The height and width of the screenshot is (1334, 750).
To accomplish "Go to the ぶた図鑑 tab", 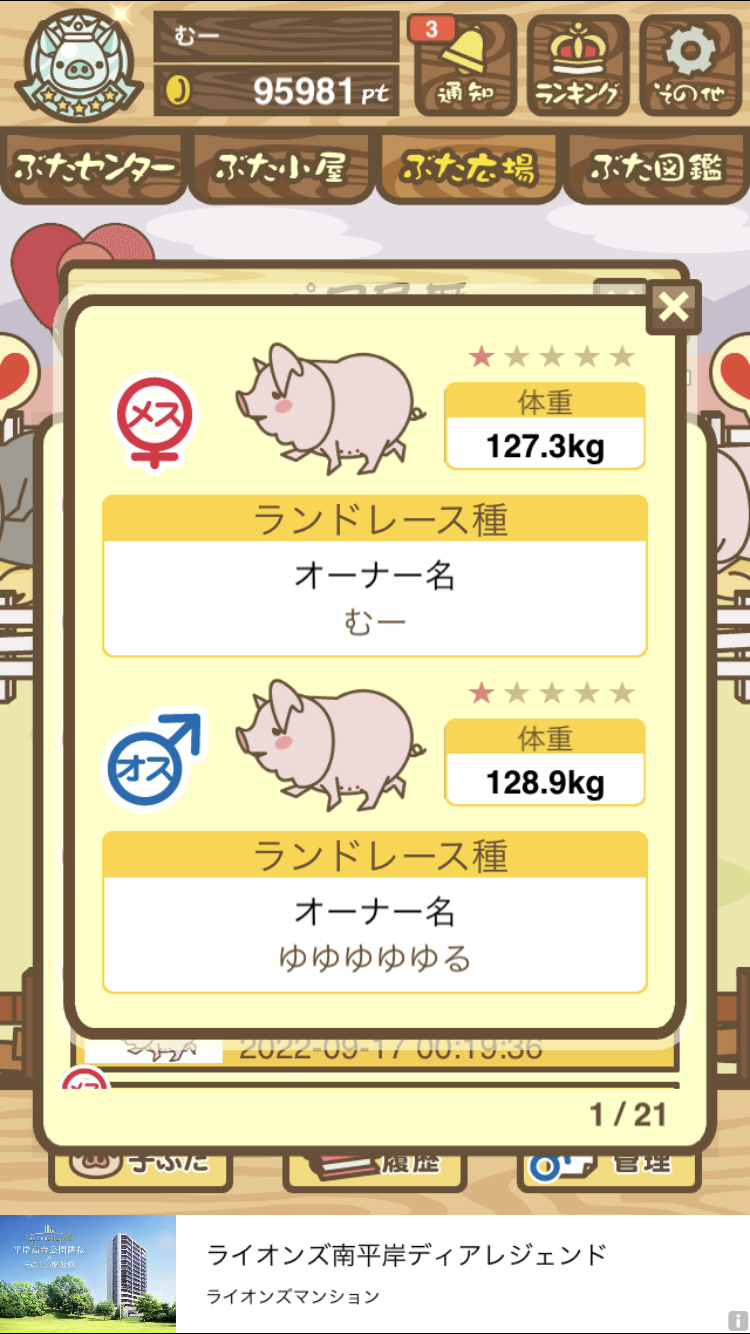I will pos(656,168).
